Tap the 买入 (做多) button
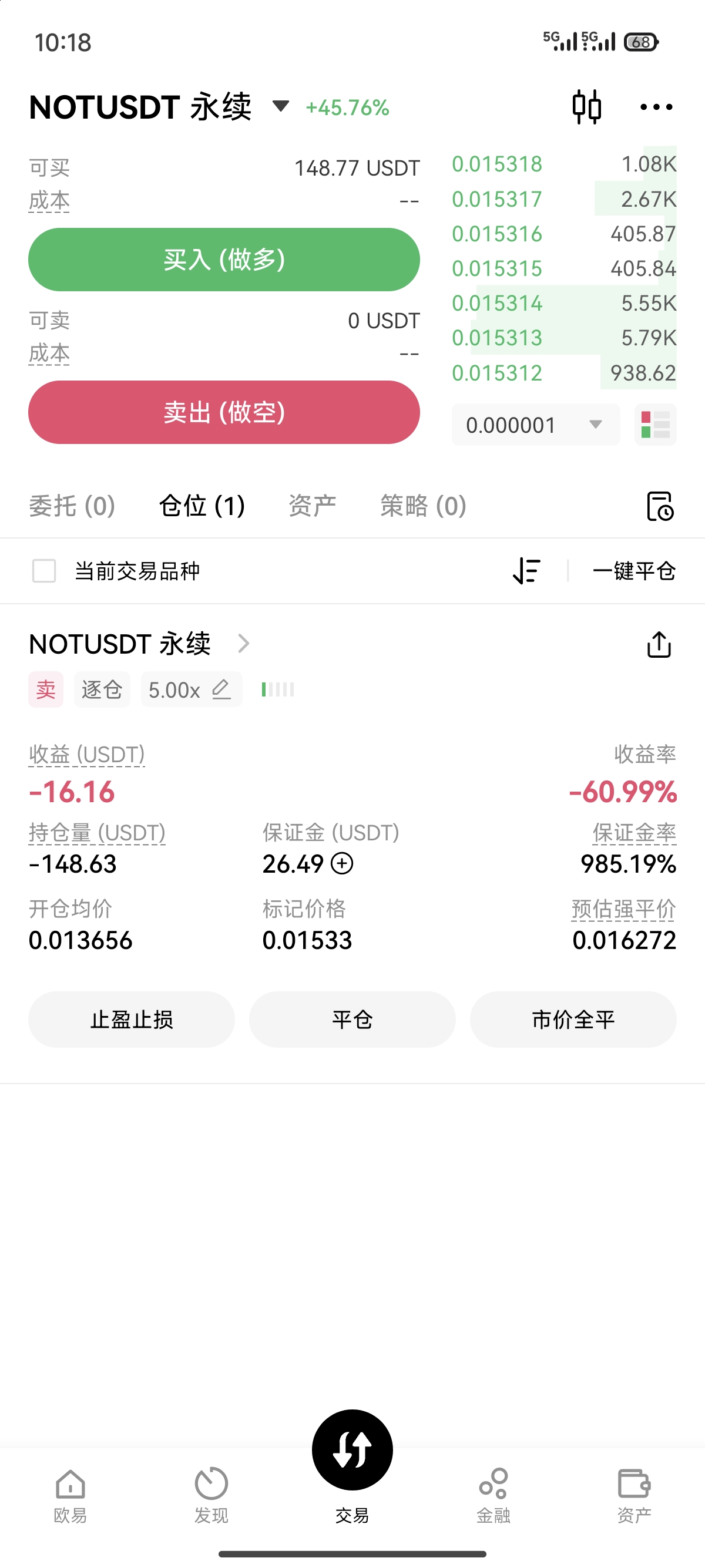 (x=224, y=260)
